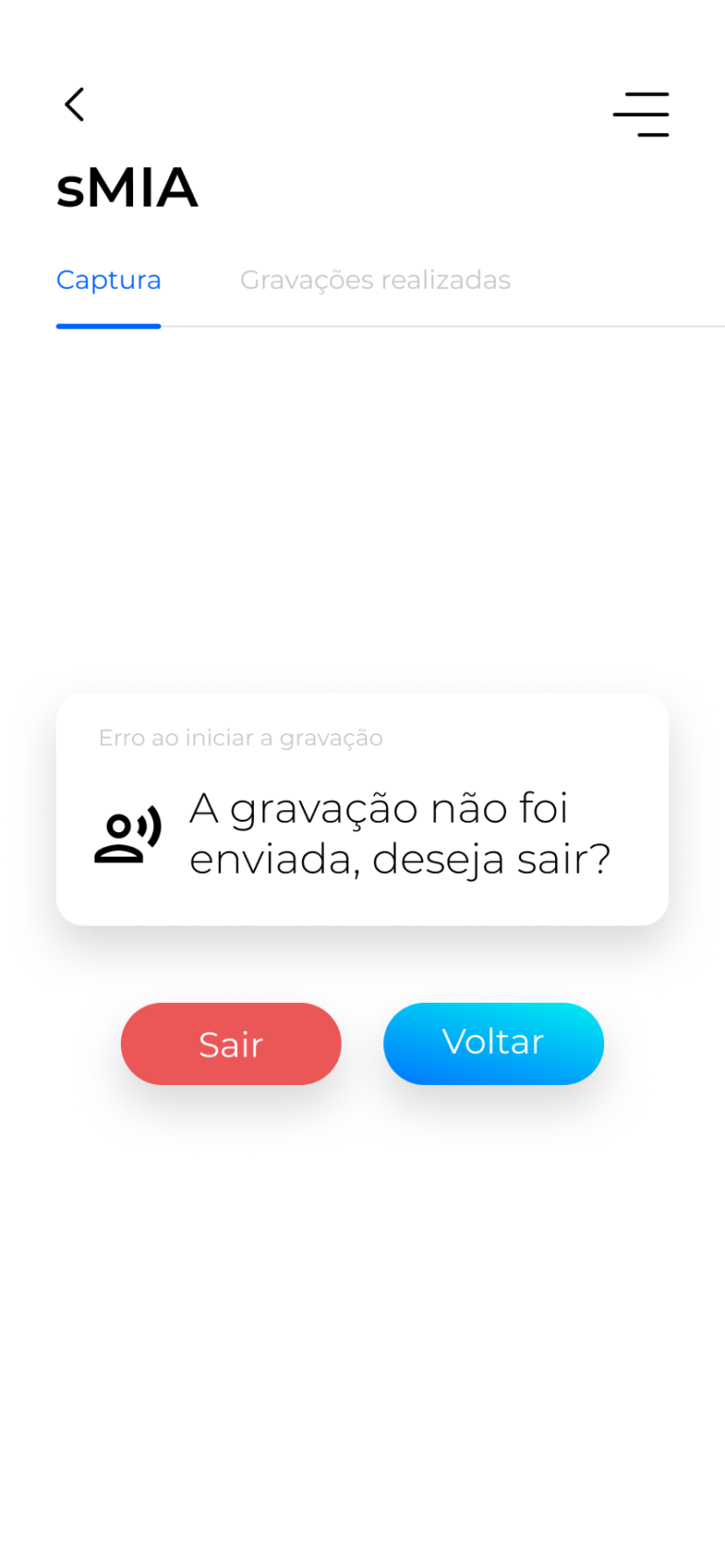725x1568 pixels.
Task: Select the back chevron at top left
Action: pos(74,104)
